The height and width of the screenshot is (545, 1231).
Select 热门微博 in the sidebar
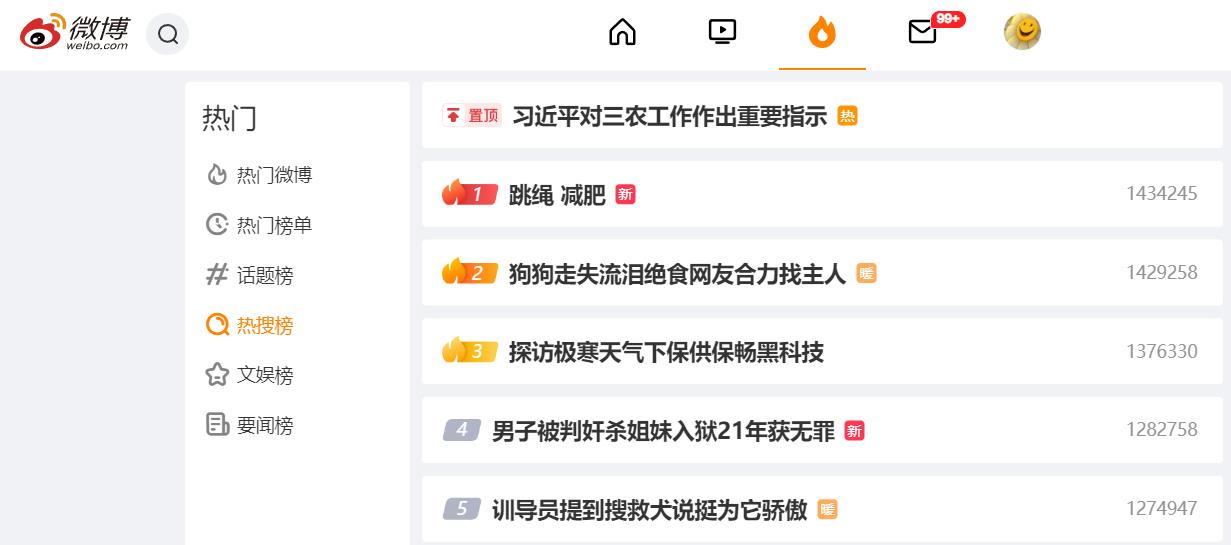tap(273, 175)
